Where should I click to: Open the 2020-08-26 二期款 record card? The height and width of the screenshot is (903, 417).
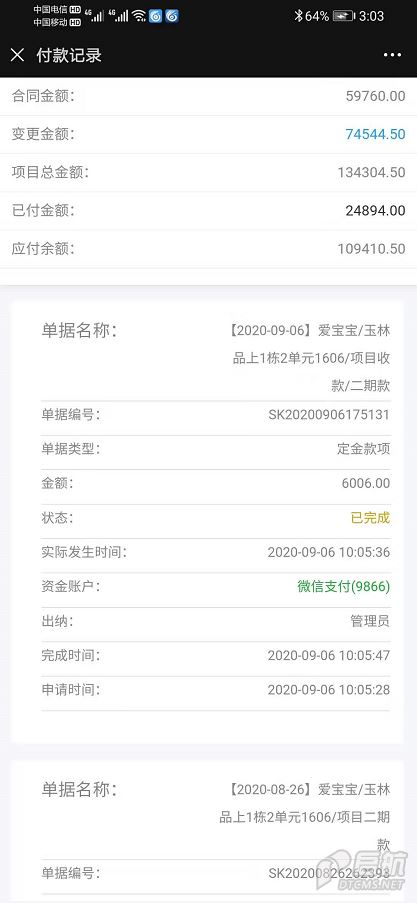point(207,831)
